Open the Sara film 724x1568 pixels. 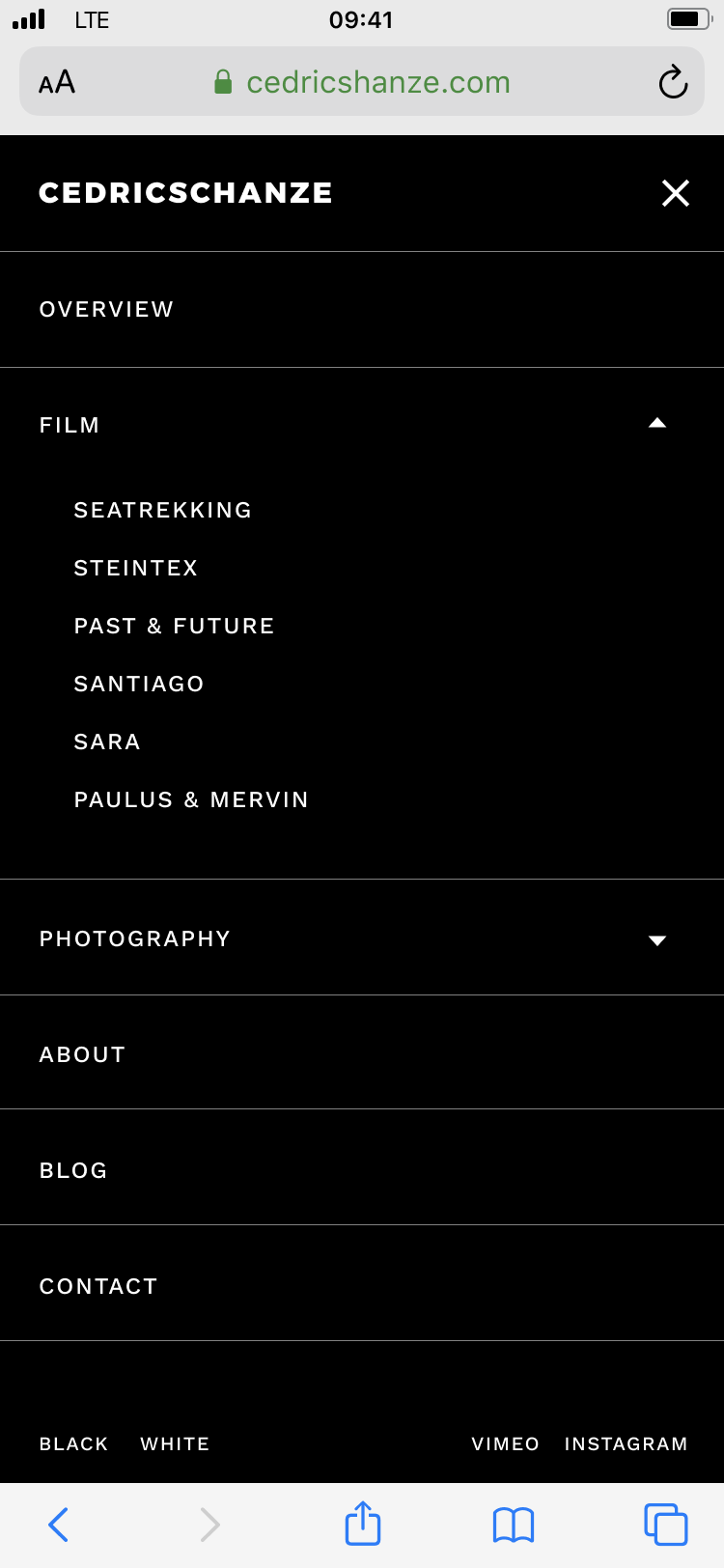pos(107,742)
